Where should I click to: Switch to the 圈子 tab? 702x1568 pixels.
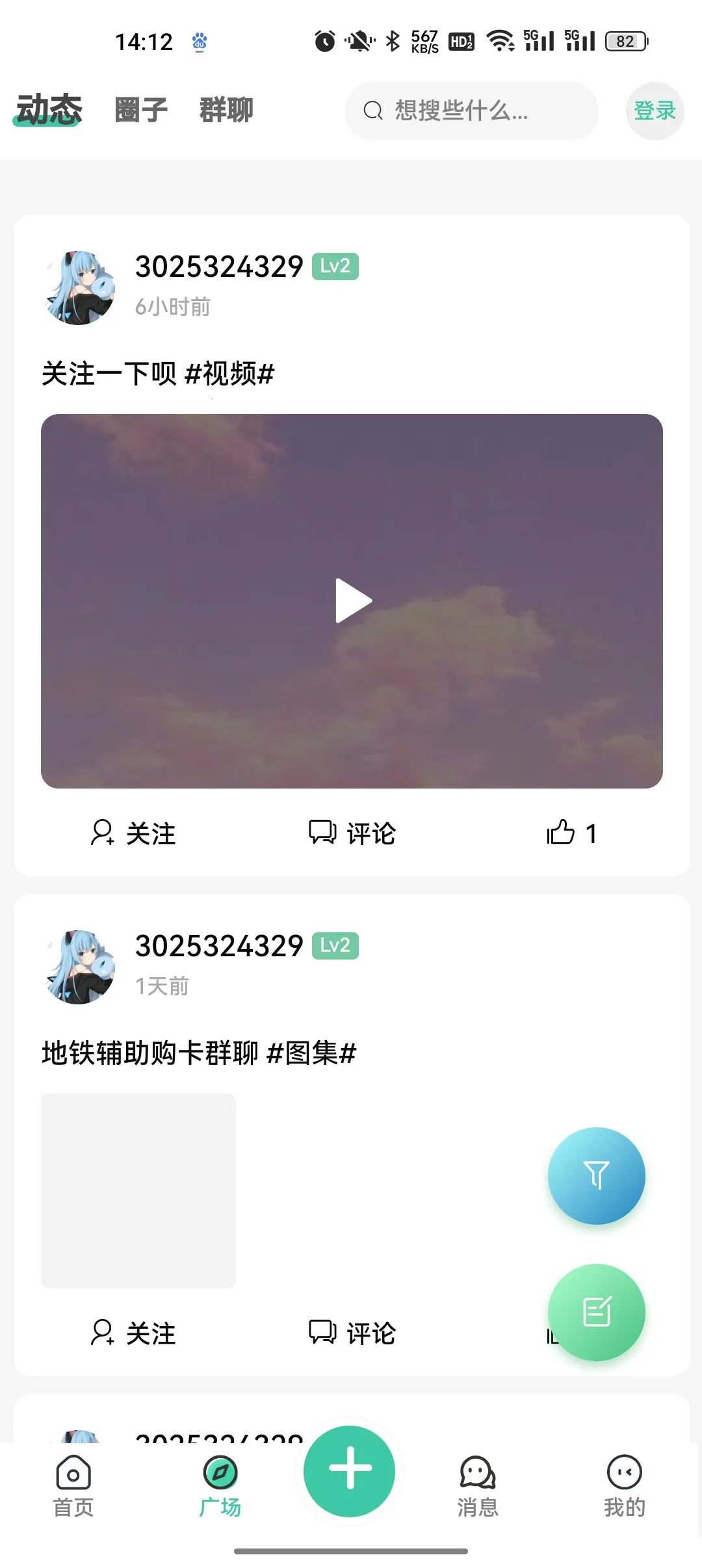pos(142,109)
